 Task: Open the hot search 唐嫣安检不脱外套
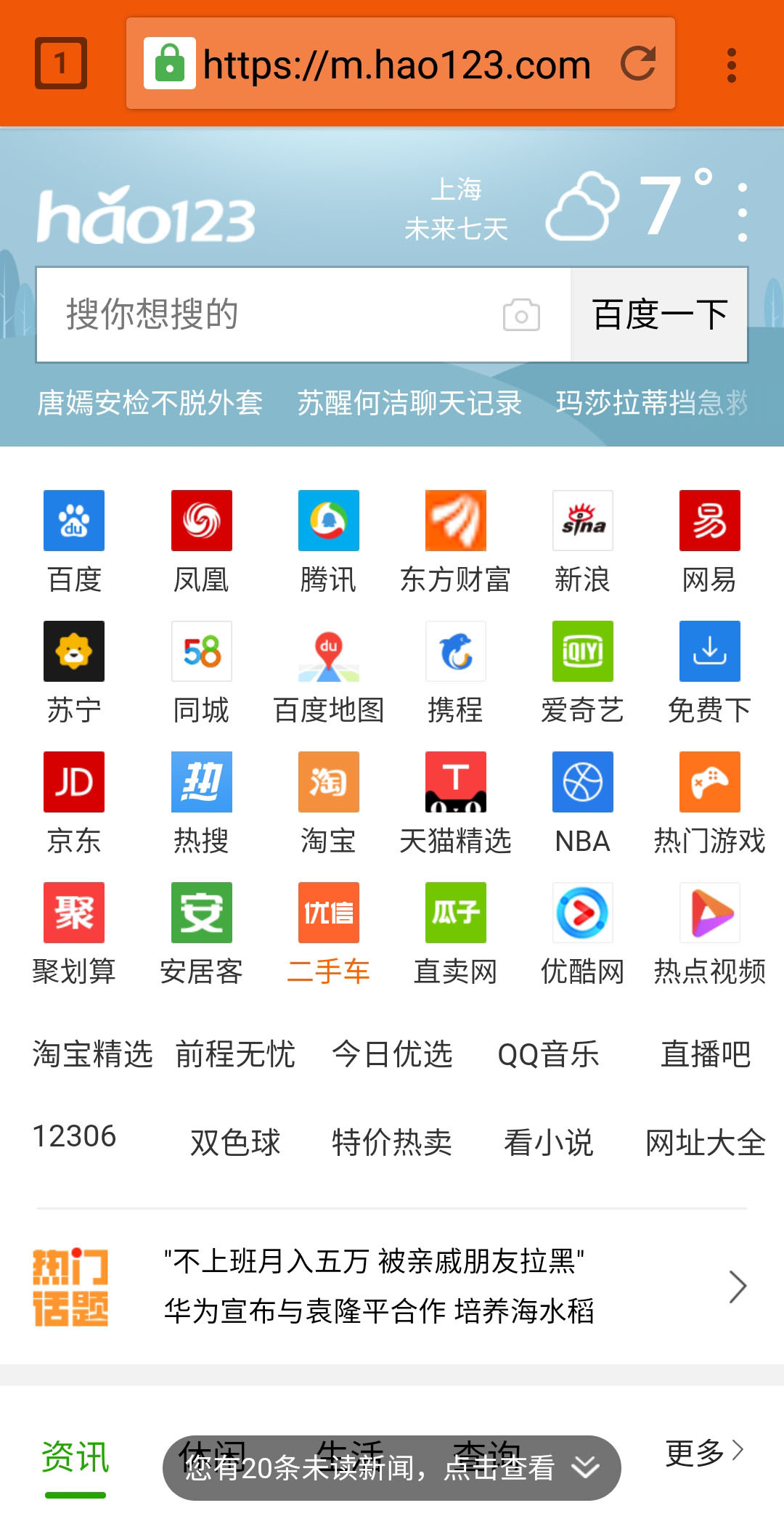click(150, 403)
